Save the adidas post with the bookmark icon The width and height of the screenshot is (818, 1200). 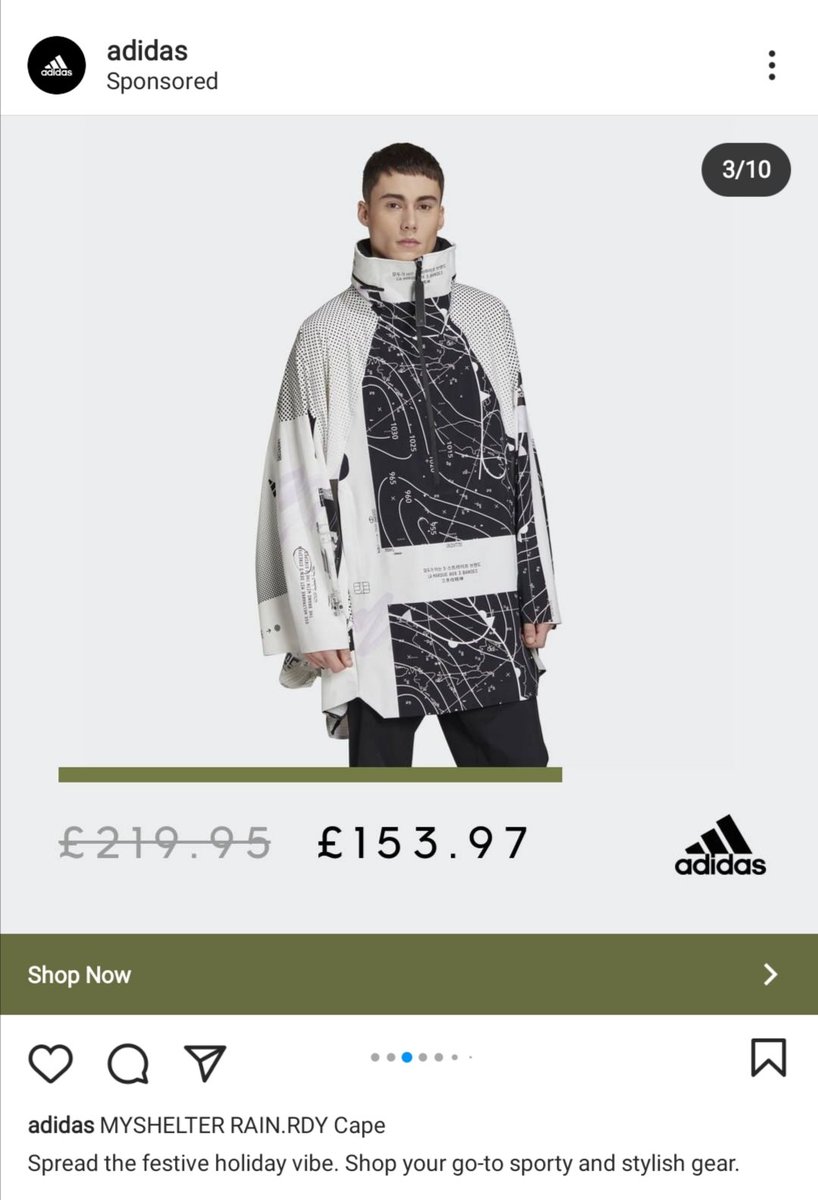coord(768,1058)
